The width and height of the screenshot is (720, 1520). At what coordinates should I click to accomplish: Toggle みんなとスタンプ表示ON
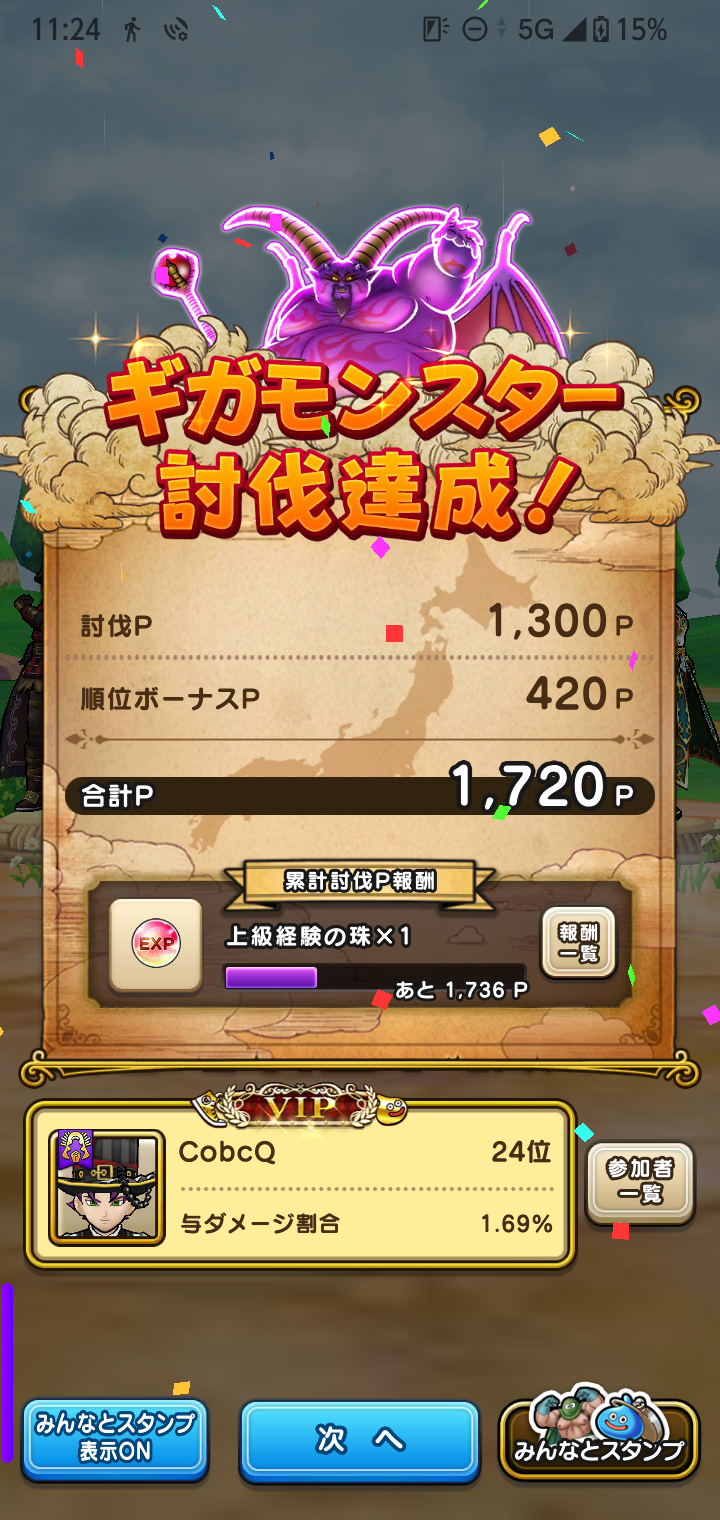(115, 1440)
